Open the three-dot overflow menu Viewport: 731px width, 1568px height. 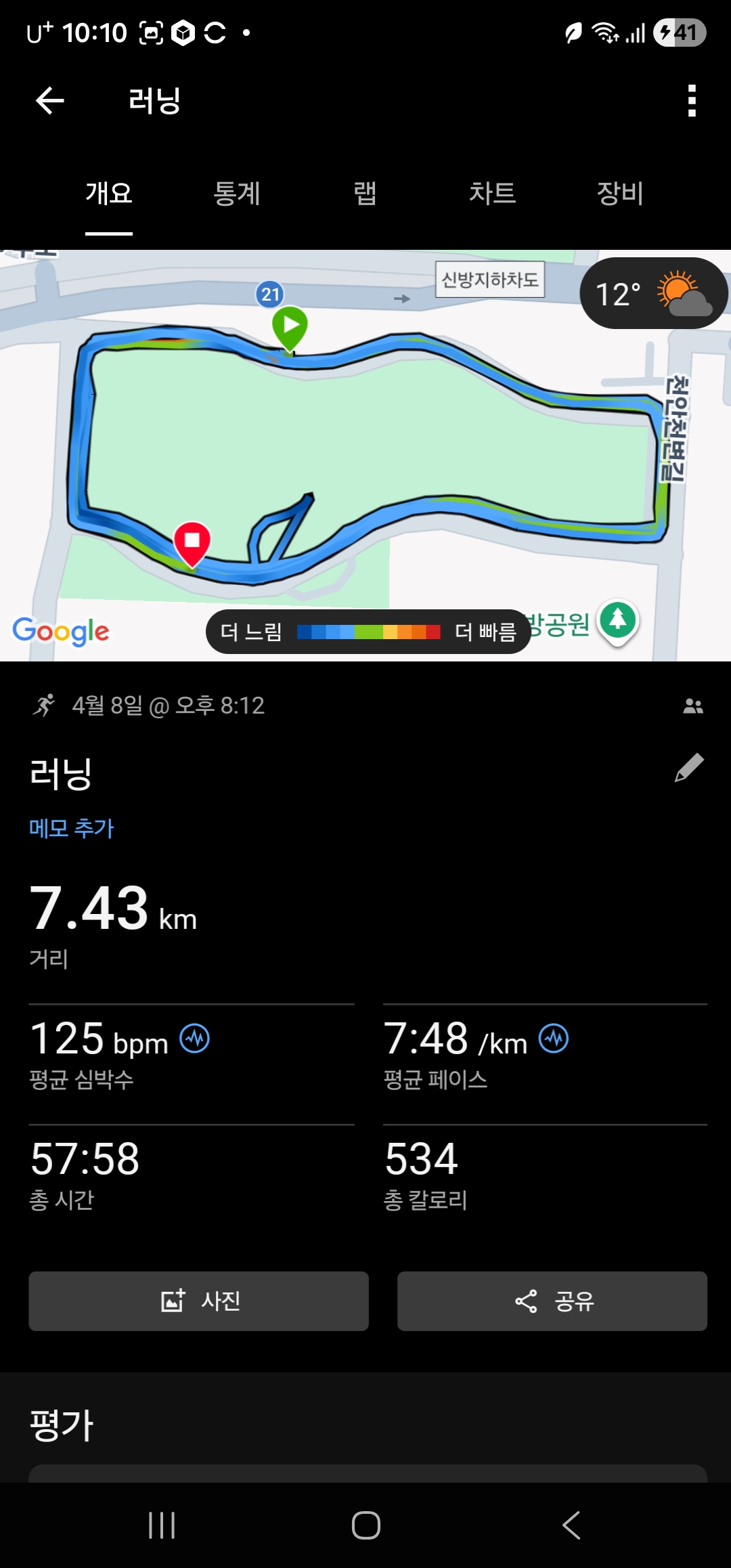(691, 101)
